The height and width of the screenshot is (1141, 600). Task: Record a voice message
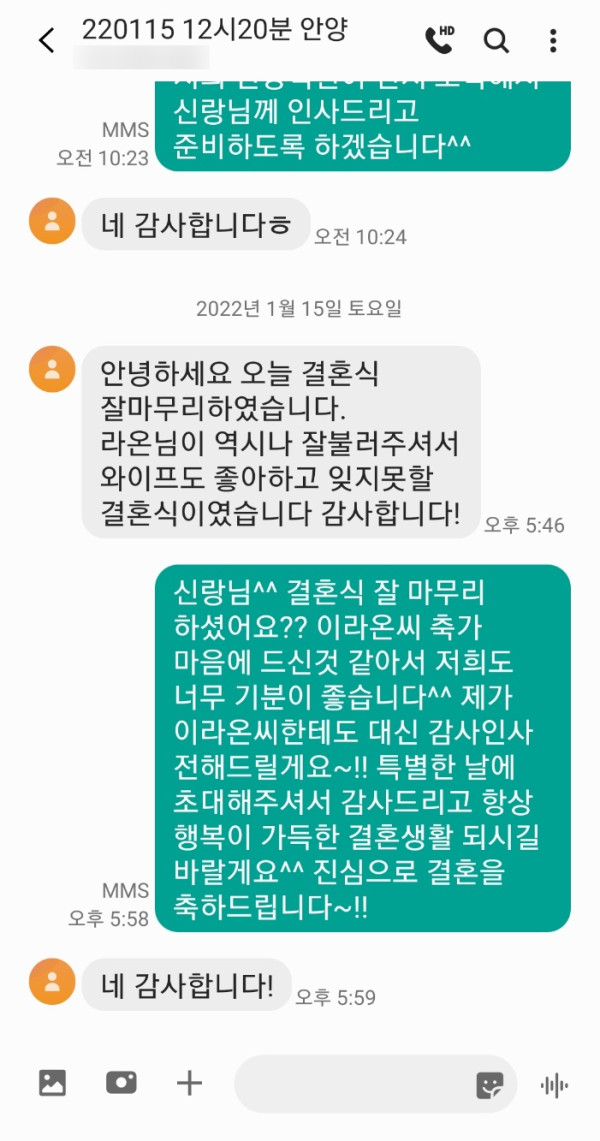(x=553, y=1085)
